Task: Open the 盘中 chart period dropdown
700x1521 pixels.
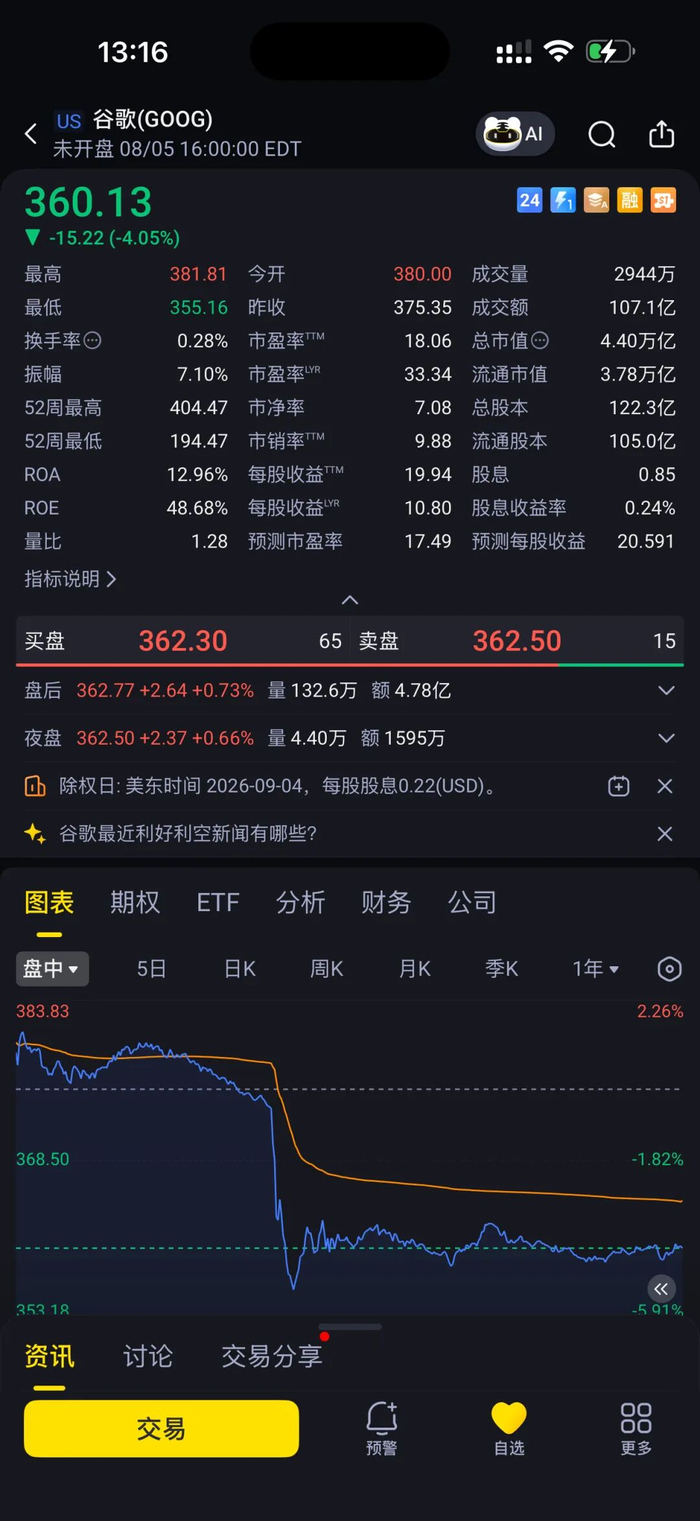Action: coord(52,968)
